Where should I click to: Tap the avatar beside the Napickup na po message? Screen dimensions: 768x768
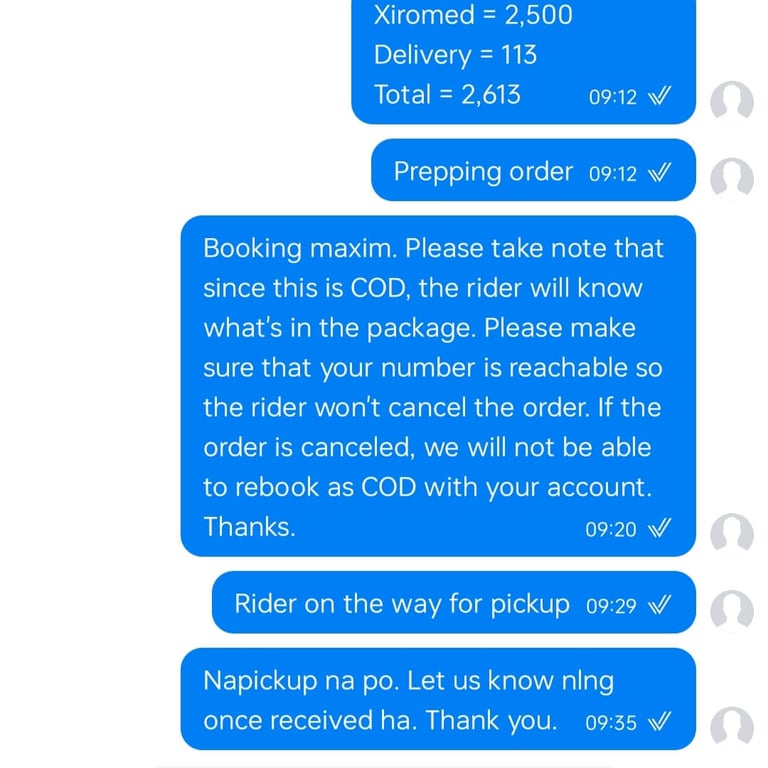point(731,727)
